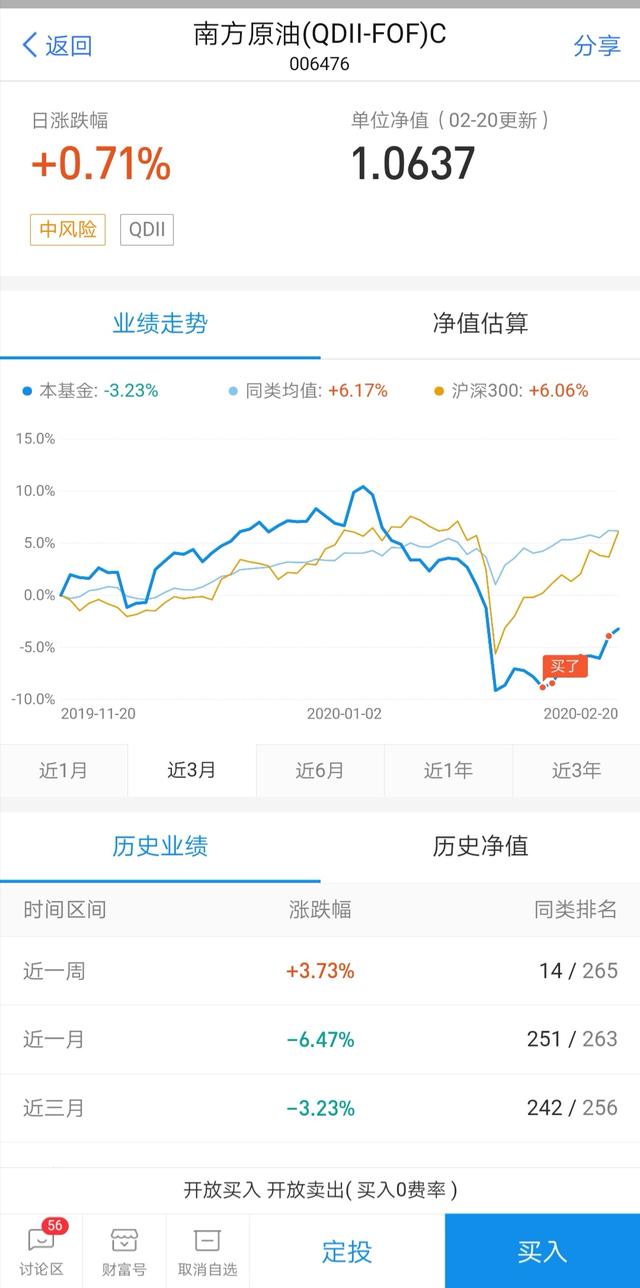Tap 分享 to share this fund
Screen dimensions: 640x1288
click(x=597, y=45)
